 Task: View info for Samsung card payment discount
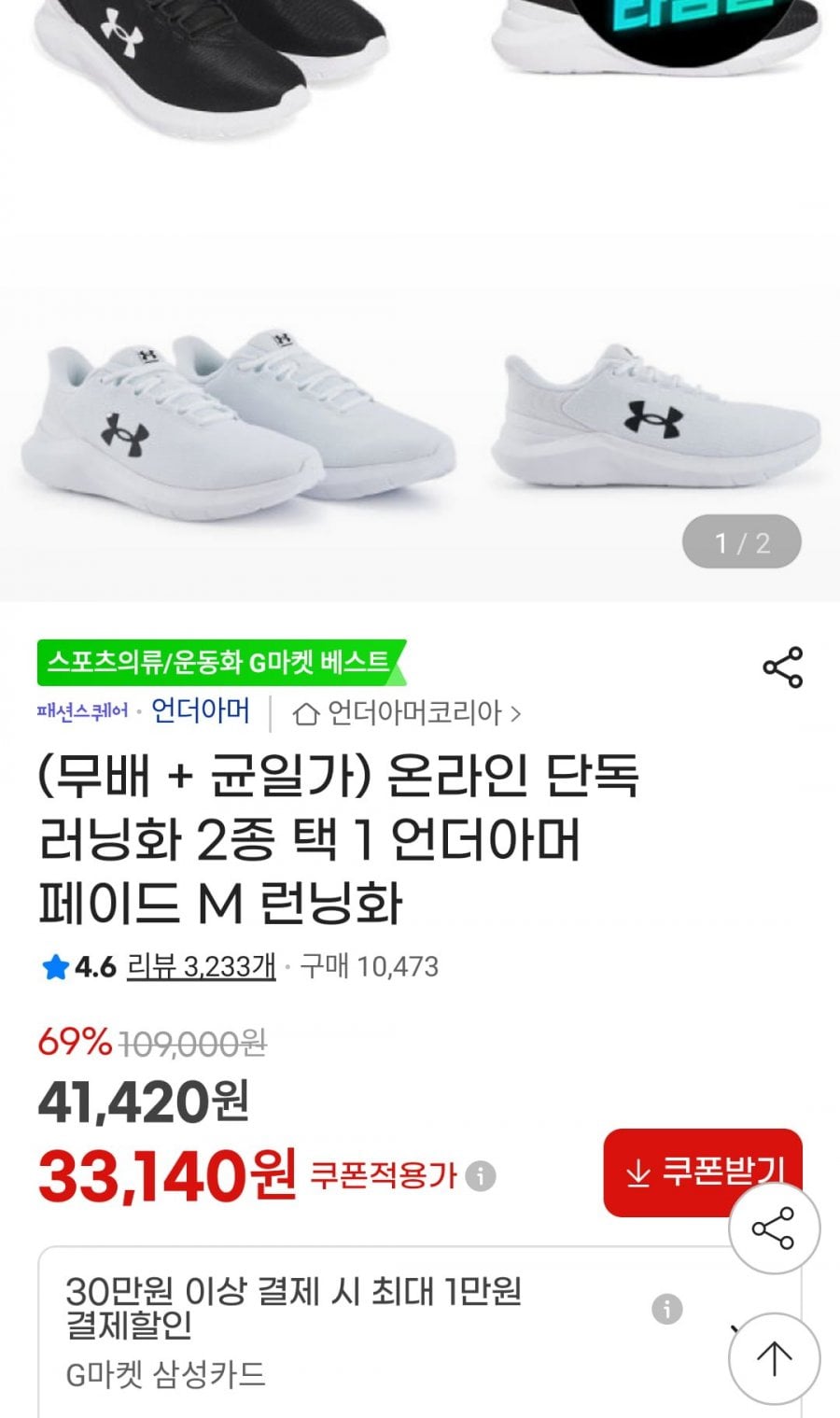click(666, 1309)
